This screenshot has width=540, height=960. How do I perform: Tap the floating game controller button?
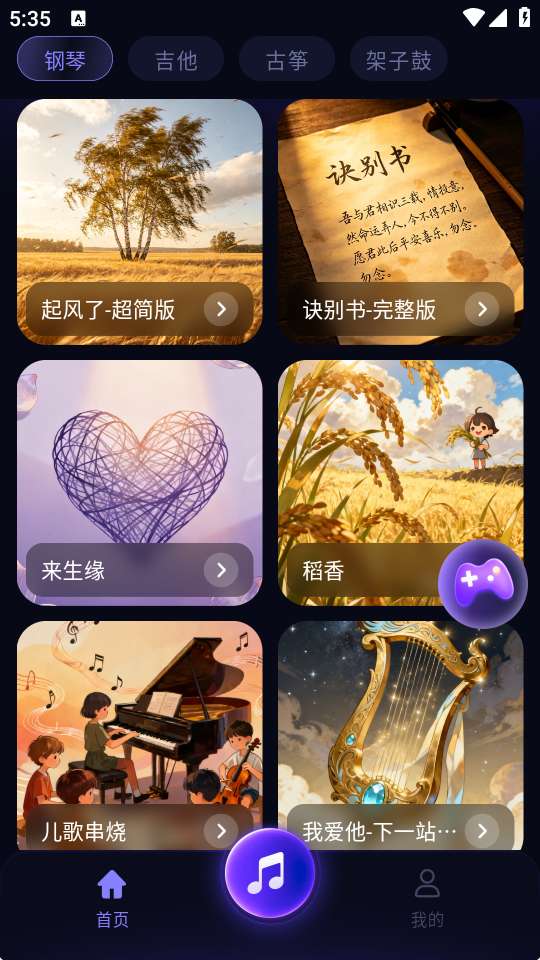point(482,584)
